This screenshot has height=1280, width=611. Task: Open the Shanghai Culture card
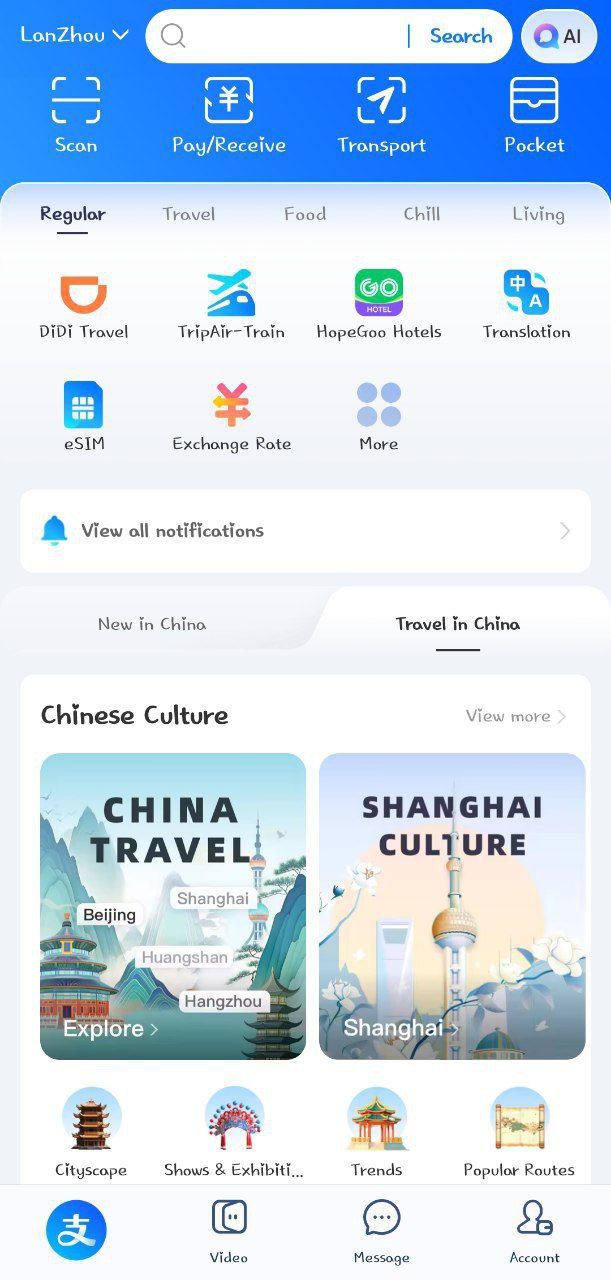pyautogui.click(x=452, y=905)
